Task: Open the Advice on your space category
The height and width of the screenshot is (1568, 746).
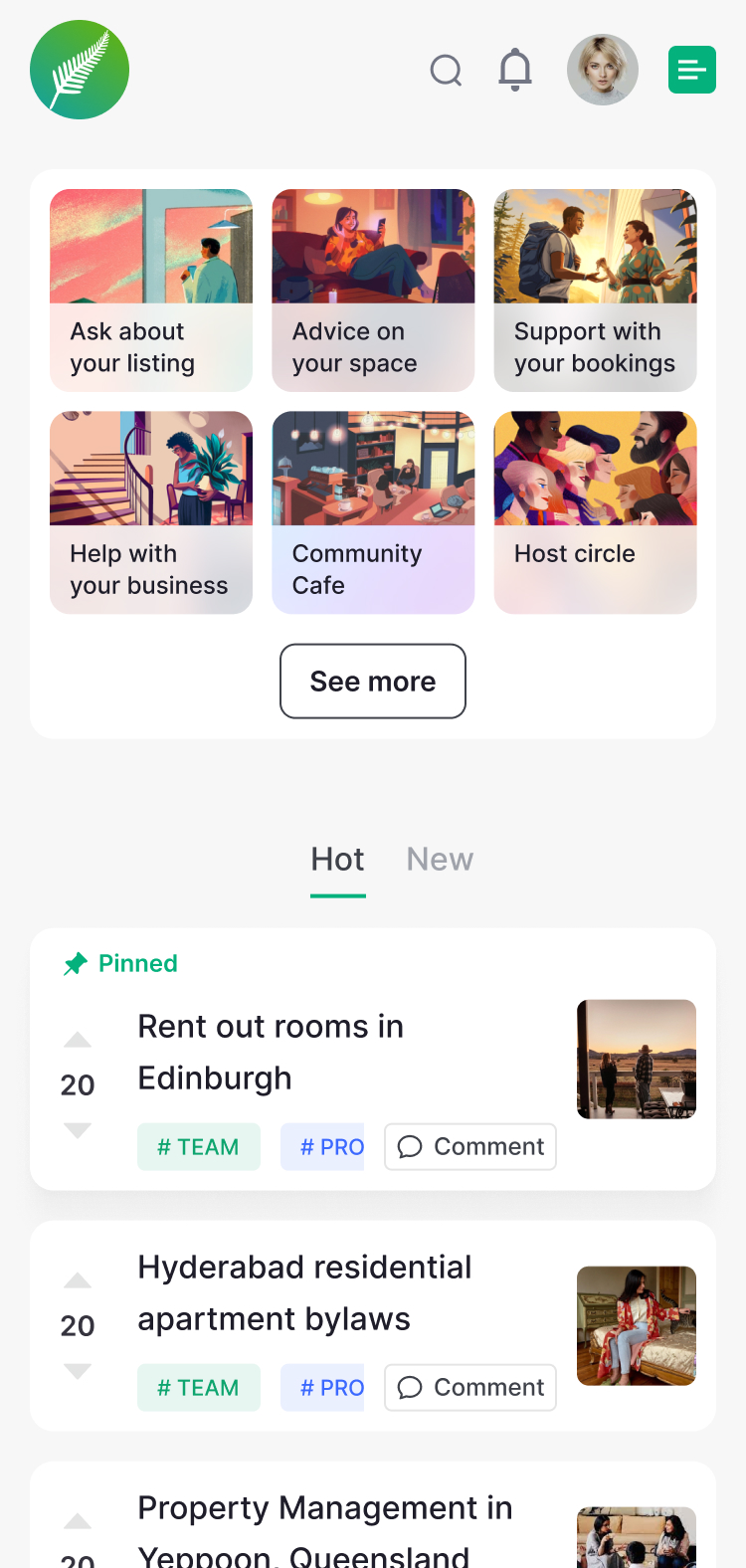Action: tap(373, 291)
